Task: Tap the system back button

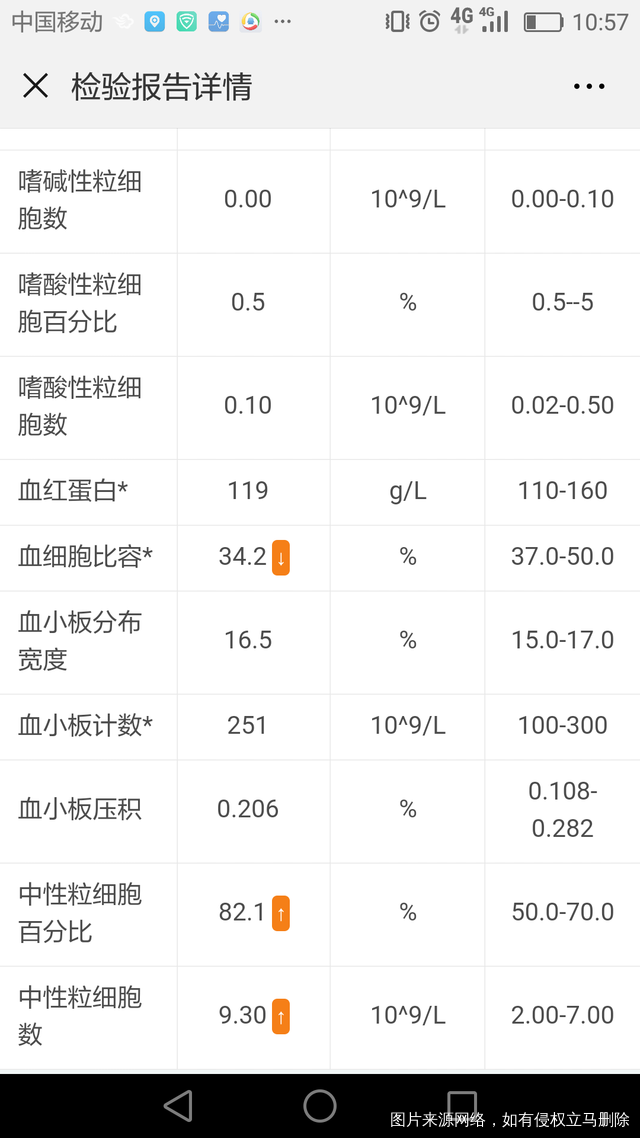Action: tap(178, 1105)
